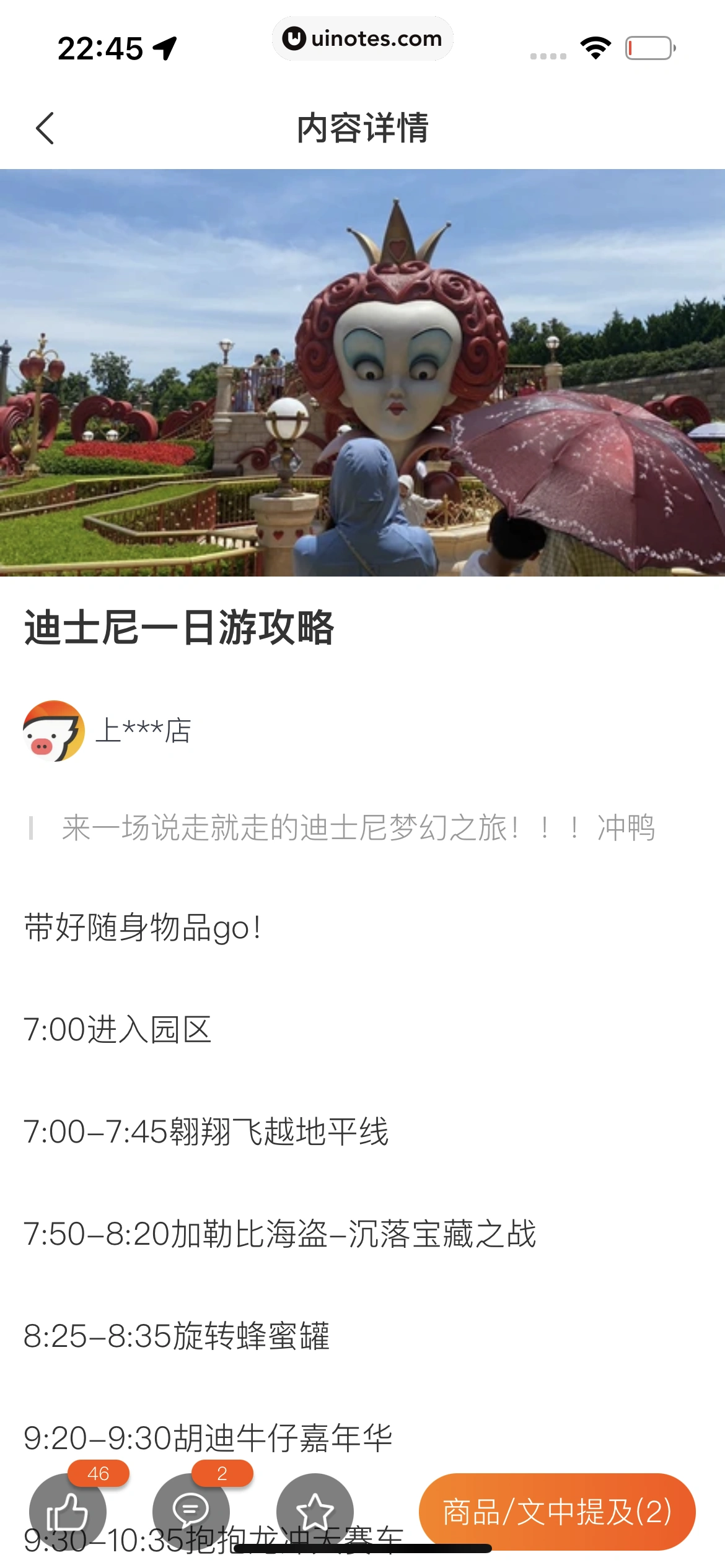Go back from the 内容详情 page
This screenshot has height=1568, width=725.
(45, 128)
